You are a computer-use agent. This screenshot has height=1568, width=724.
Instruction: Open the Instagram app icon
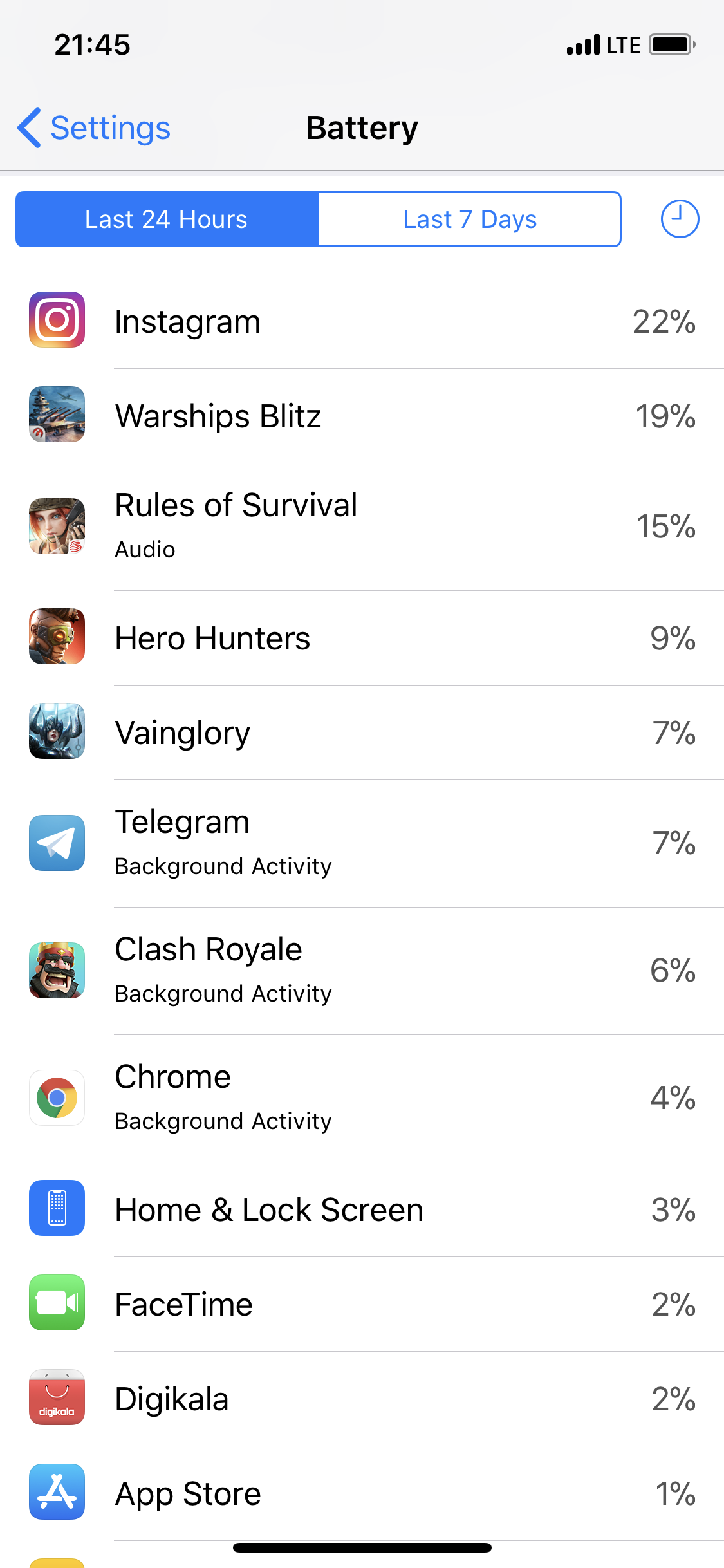click(x=57, y=321)
